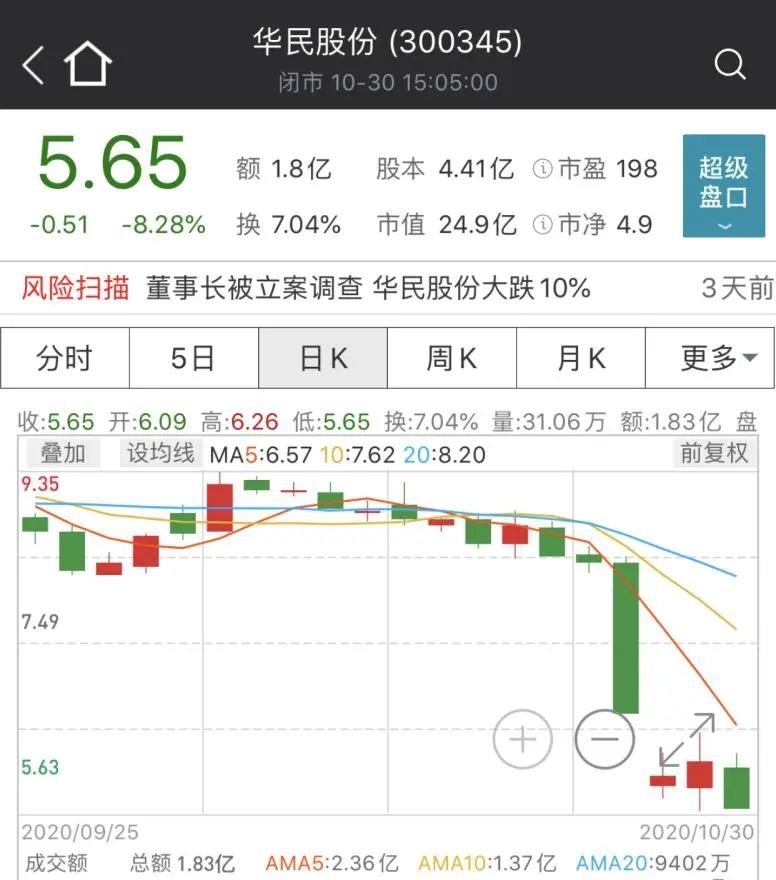Select the 日K chart tab

[323, 358]
